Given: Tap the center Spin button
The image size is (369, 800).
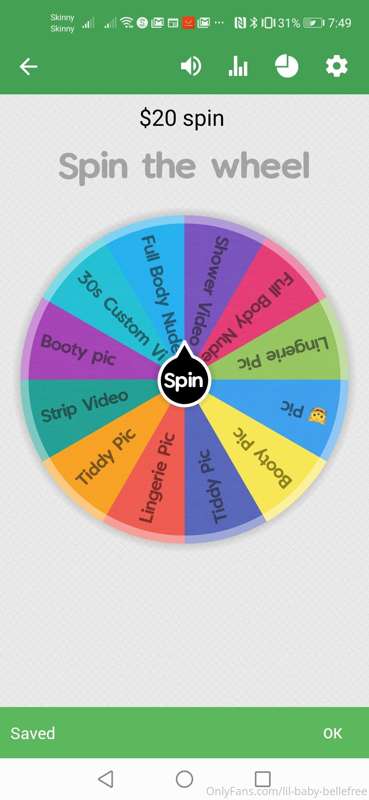Looking at the screenshot, I should pyautogui.click(x=184, y=380).
